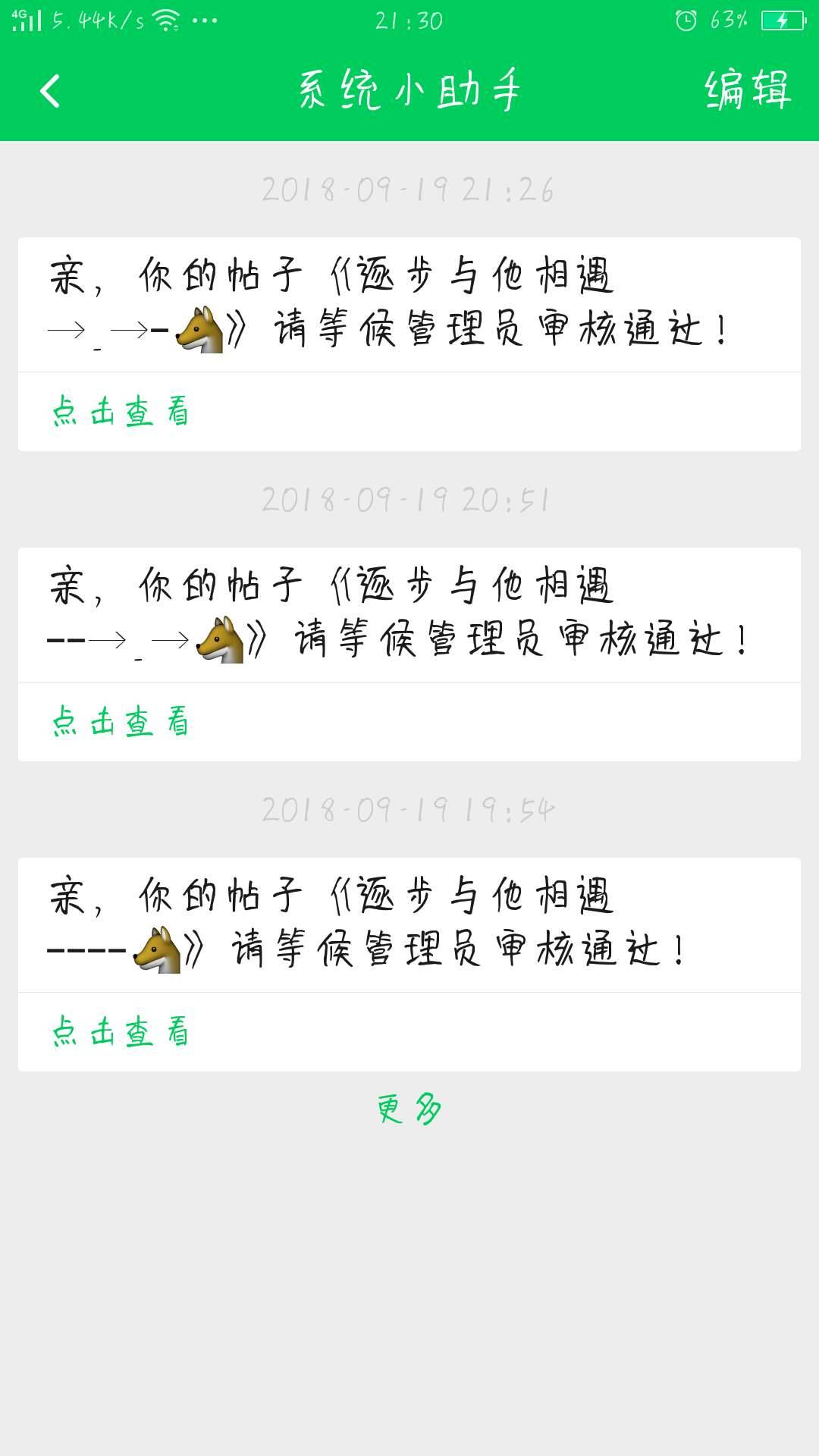Tap 点击查看 under the 20:51 message
Screen dimensions: 819x1456
(x=121, y=722)
